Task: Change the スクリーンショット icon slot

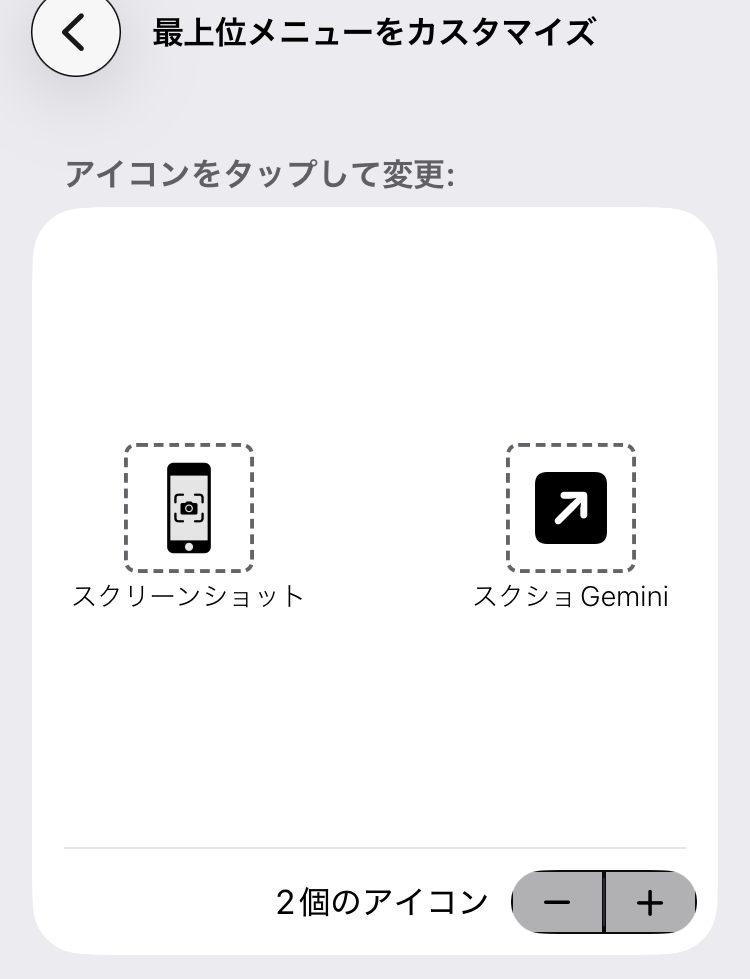Action: 189,508
